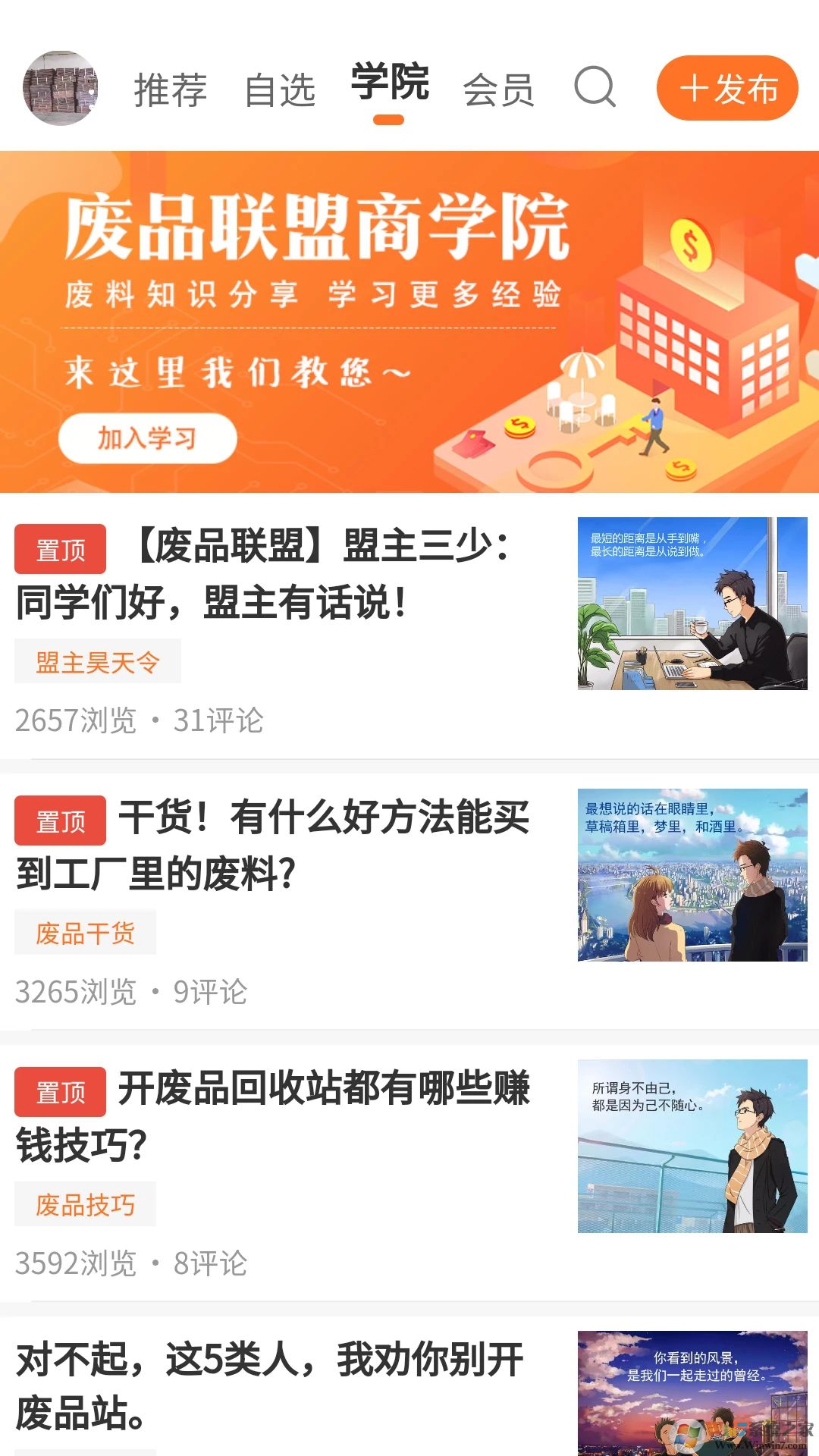The image size is (819, 1456).
Task: Switch to the 推荐 tab
Action: [172, 89]
